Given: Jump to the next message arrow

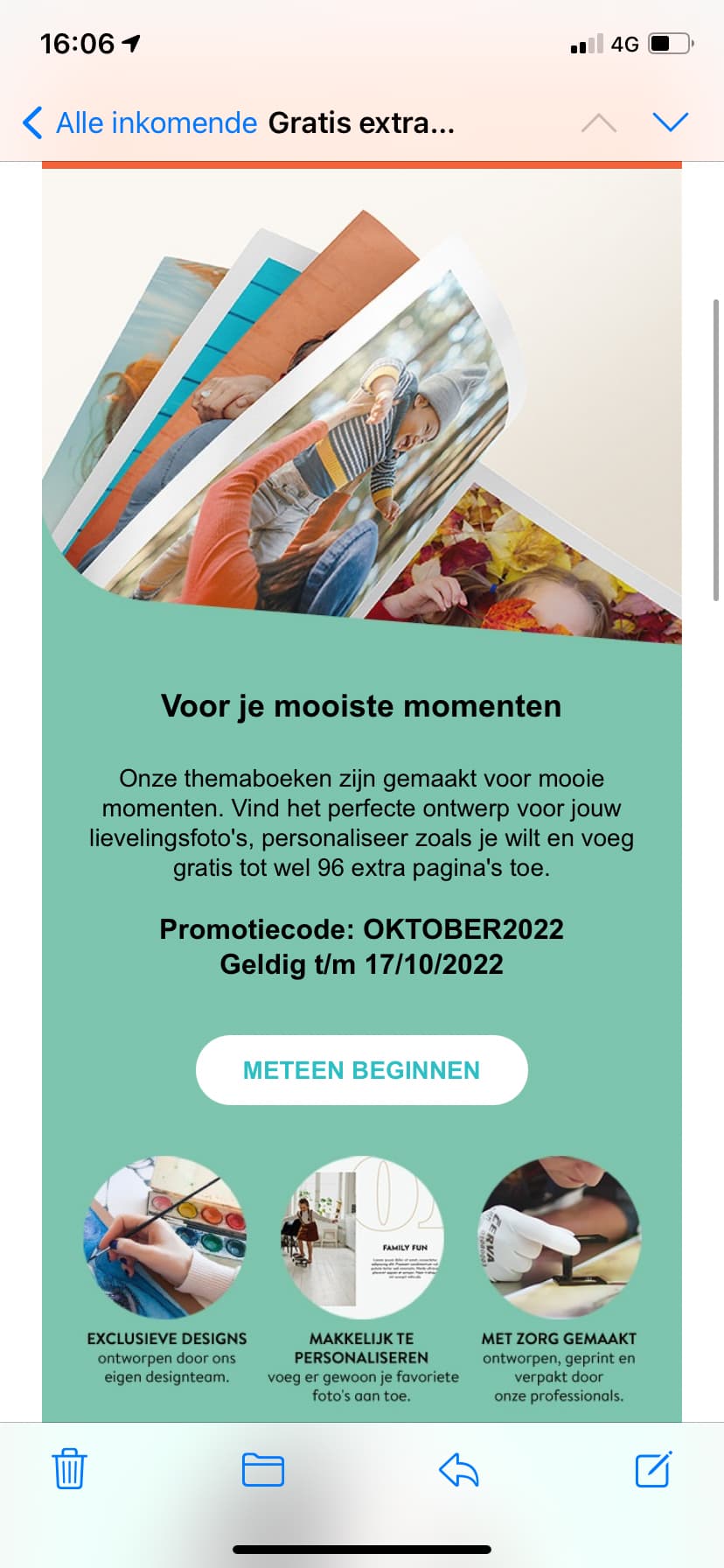Looking at the screenshot, I should click(671, 122).
